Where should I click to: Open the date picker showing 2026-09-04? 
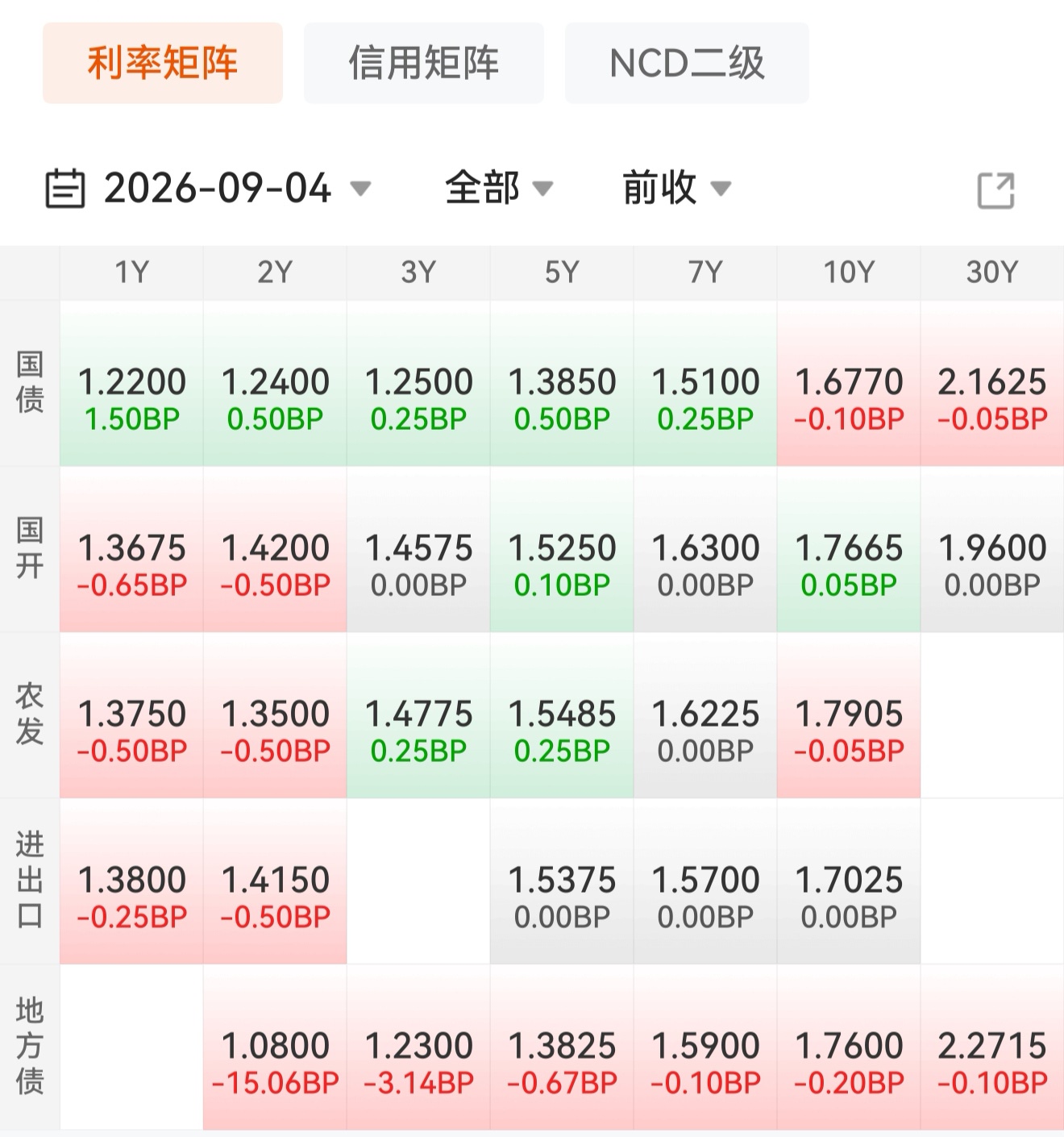(x=208, y=189)
